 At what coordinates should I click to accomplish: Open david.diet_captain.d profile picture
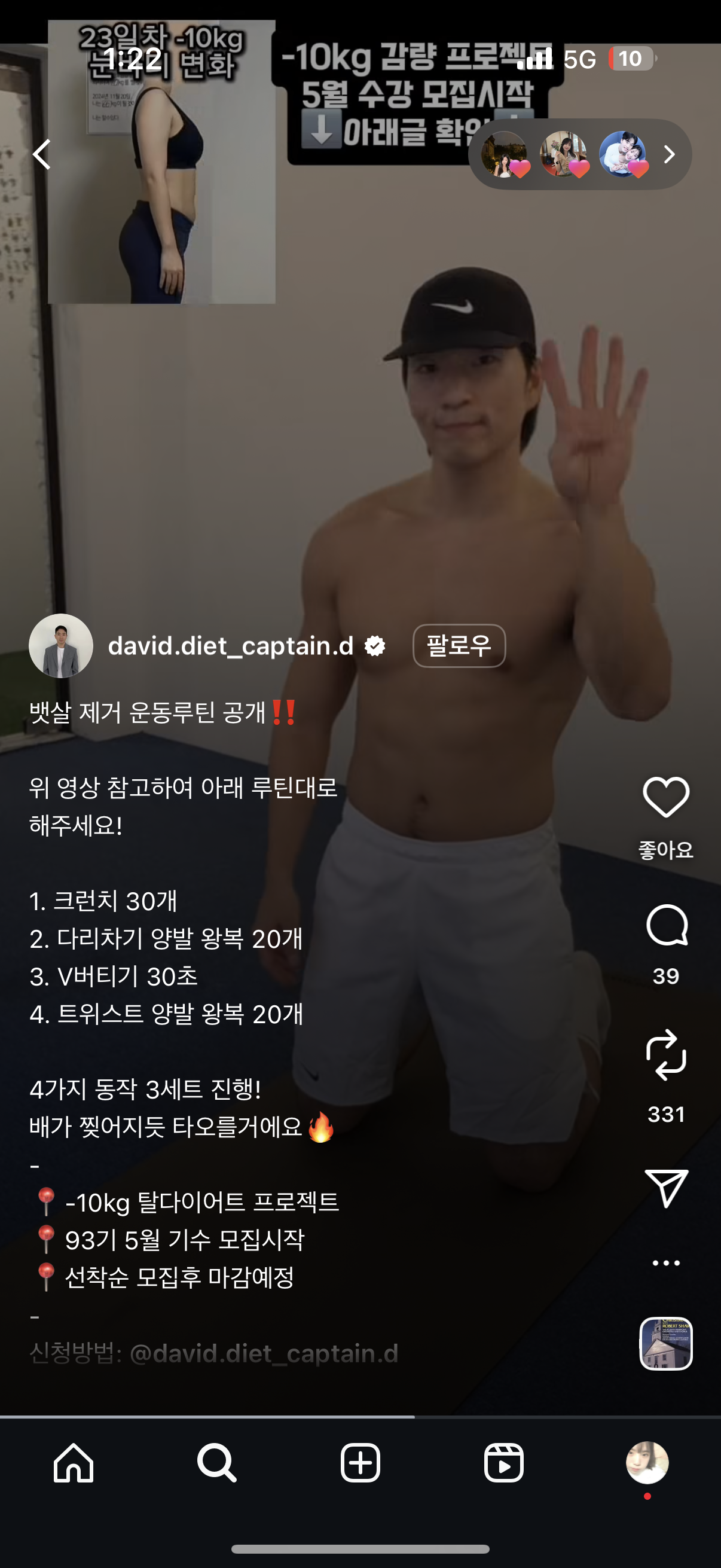[61, 645]
